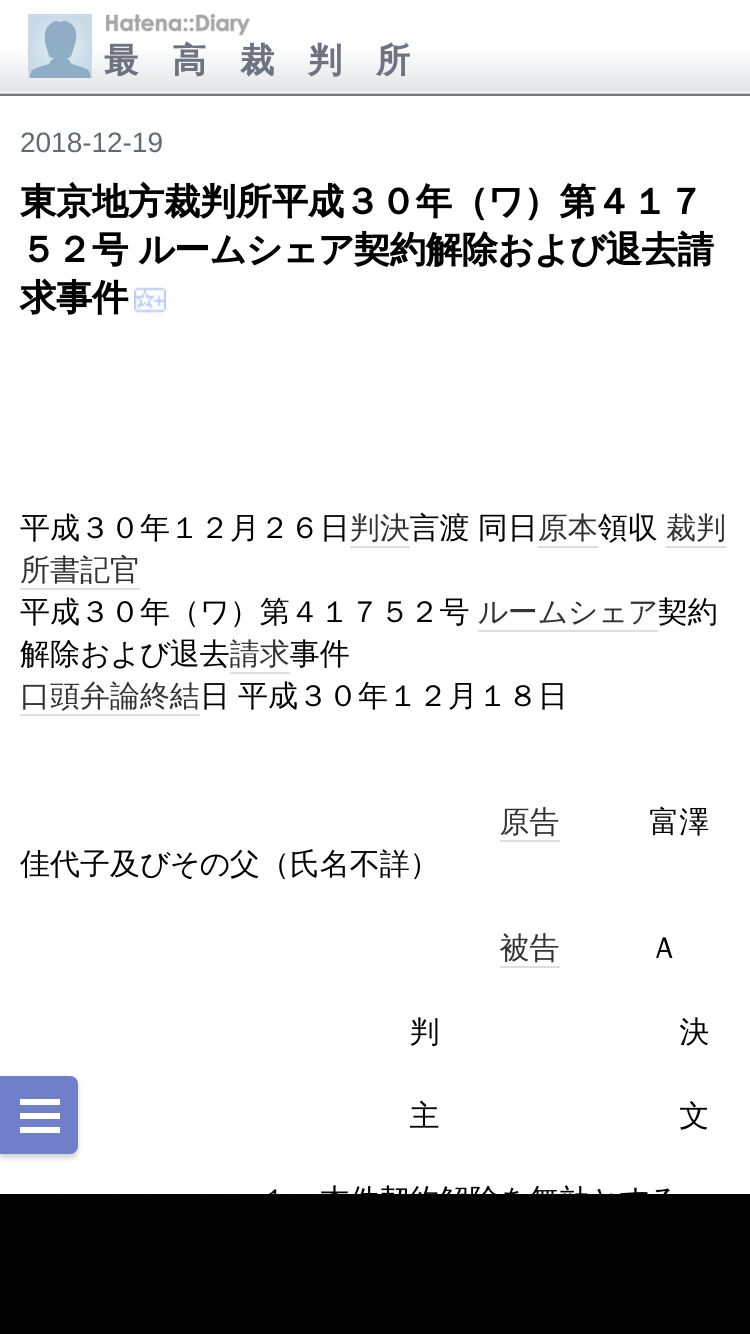Open the keyword link 原告

coord(530,822)
